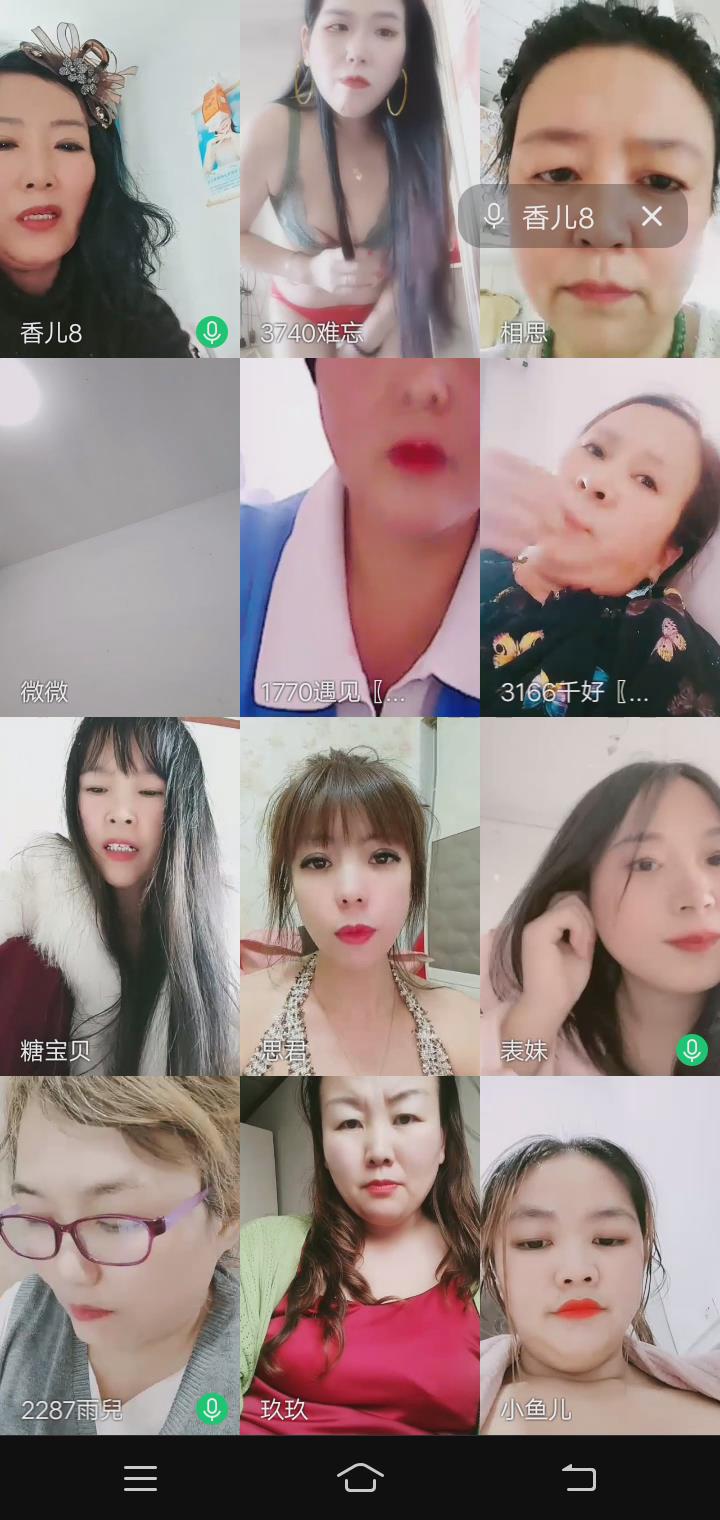Open the video tile of 3740难忘
This screenshot has width=720, height=1520.
(359, 180)
